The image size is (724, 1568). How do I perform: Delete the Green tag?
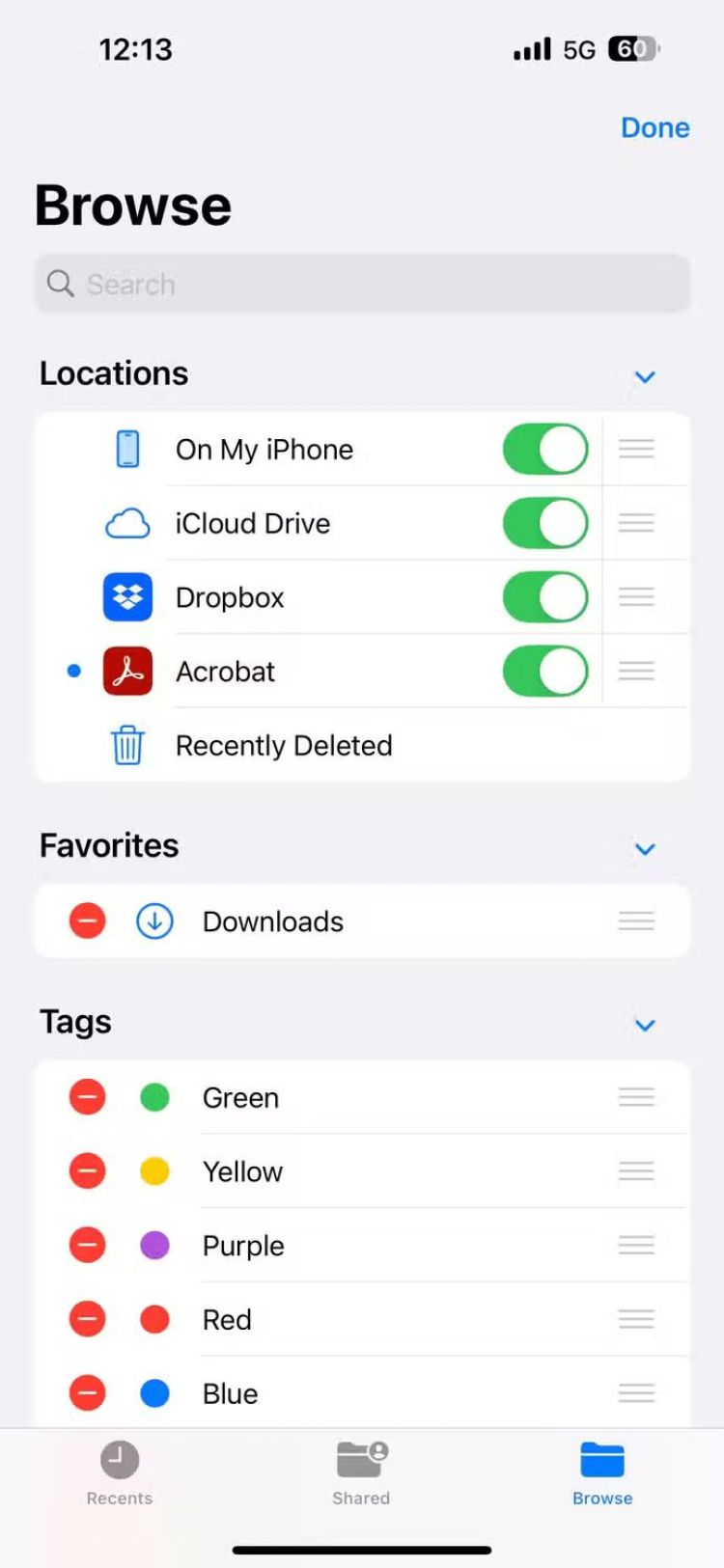coord(87,1097)
